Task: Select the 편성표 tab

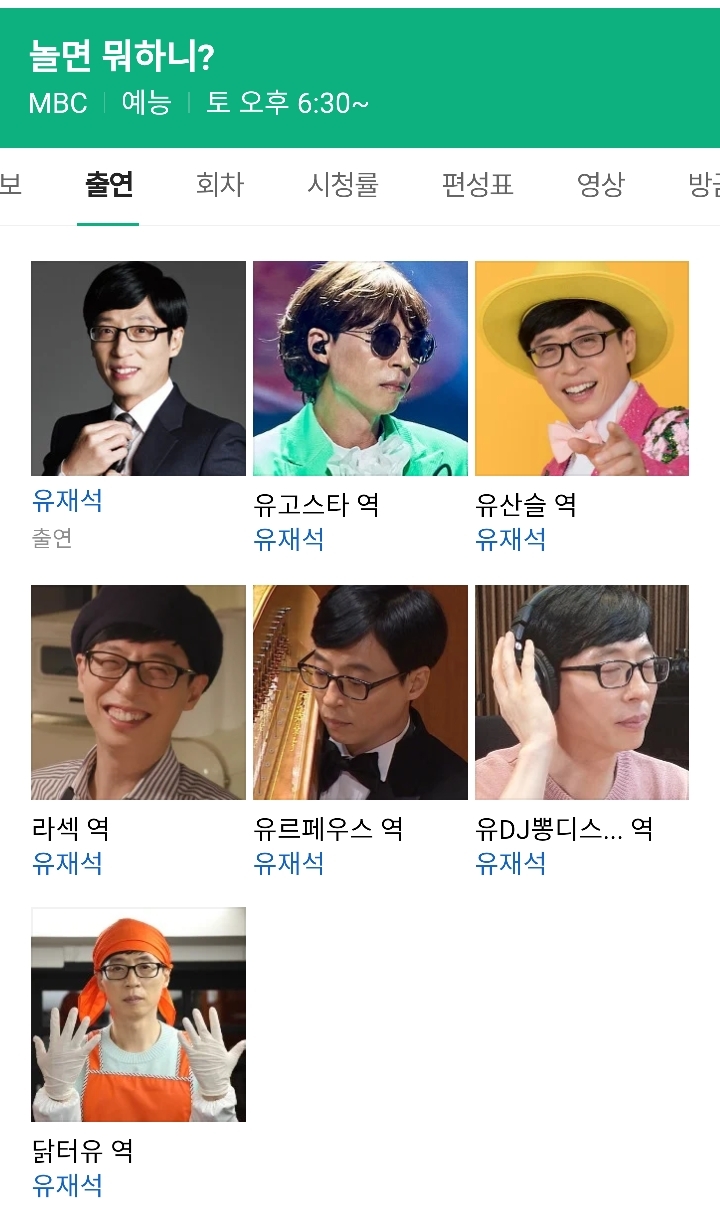Action: [x=478, y=185]
